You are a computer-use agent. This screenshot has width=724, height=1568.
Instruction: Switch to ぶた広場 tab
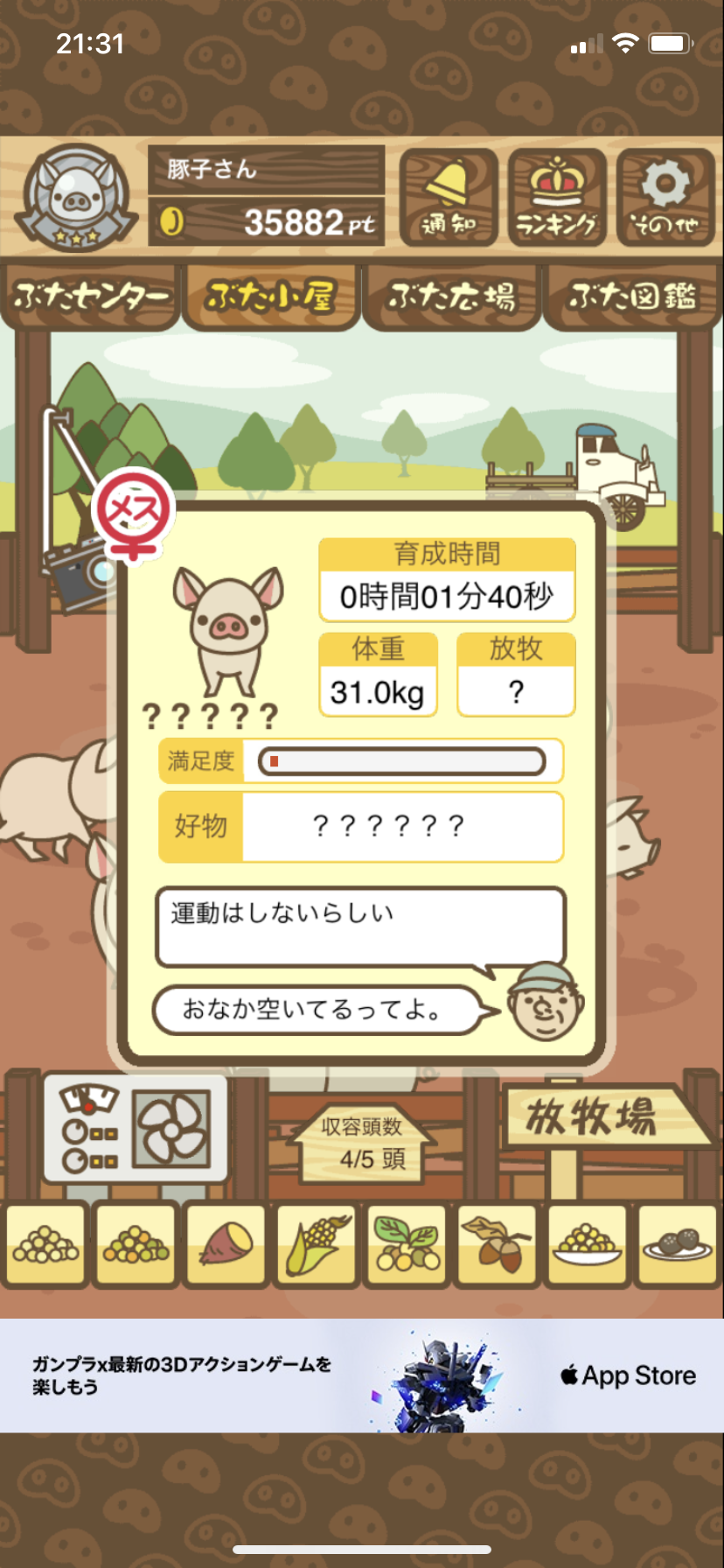pos(451,297)
